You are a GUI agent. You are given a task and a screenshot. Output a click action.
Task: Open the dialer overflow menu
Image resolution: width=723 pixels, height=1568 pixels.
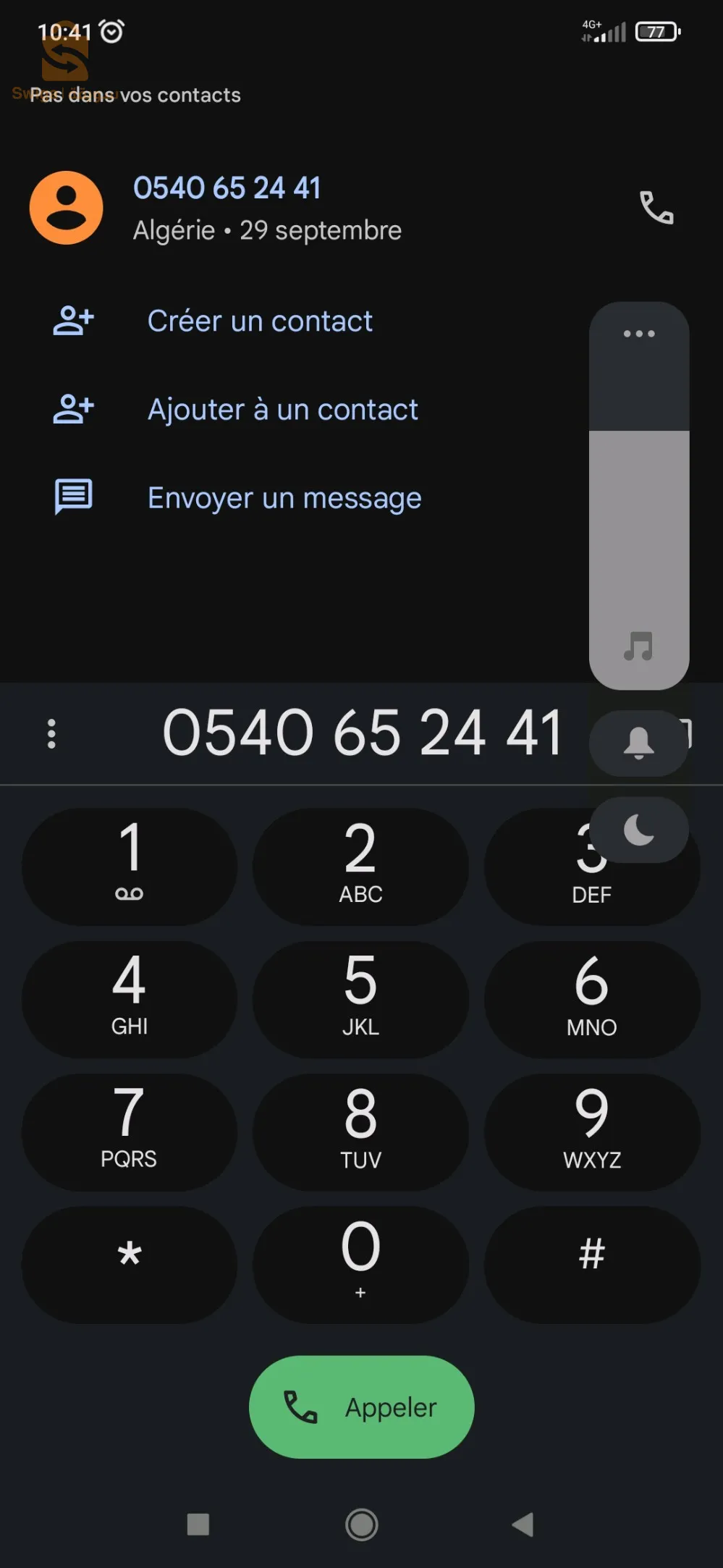pos(51,733)
